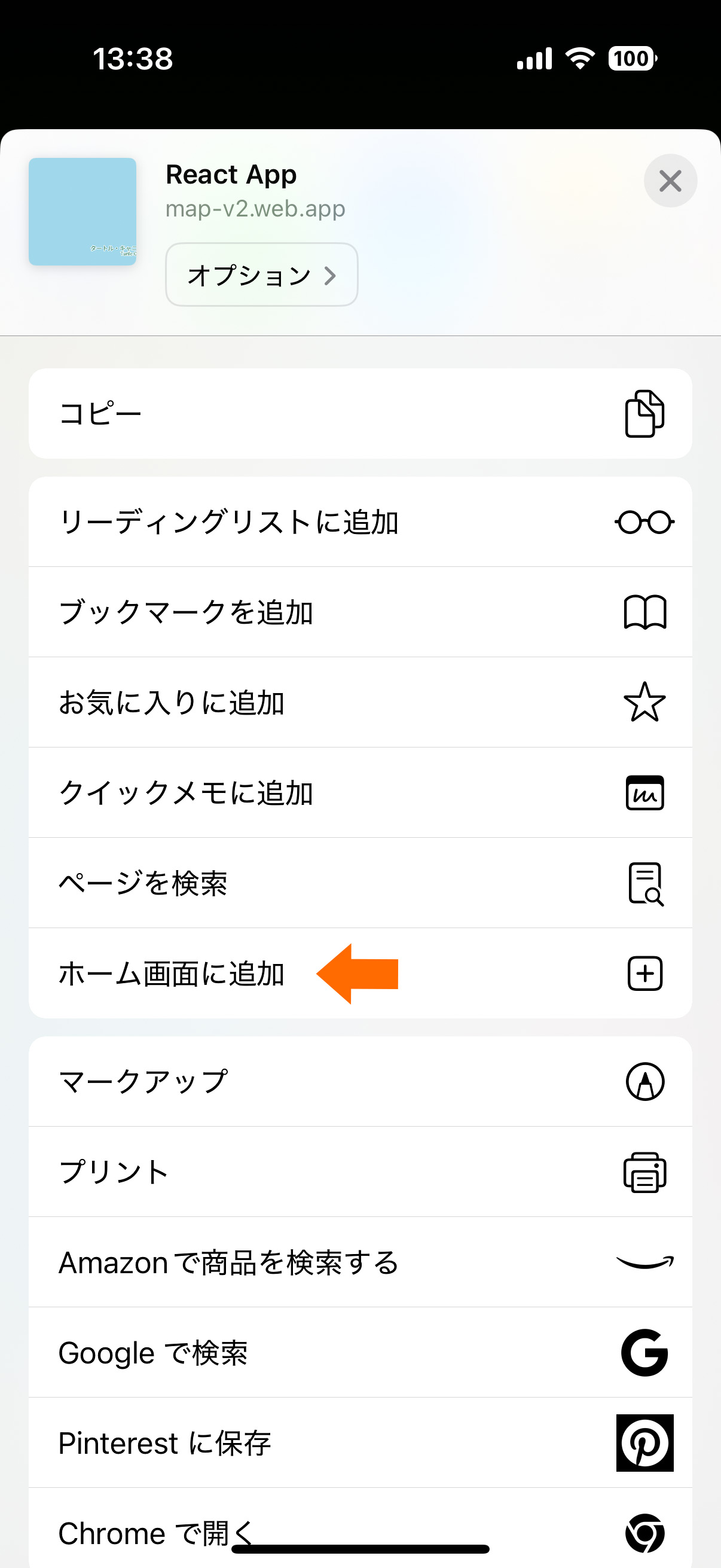
Task: Select コピー to copy the link
Action: click(x=360, y=413)
